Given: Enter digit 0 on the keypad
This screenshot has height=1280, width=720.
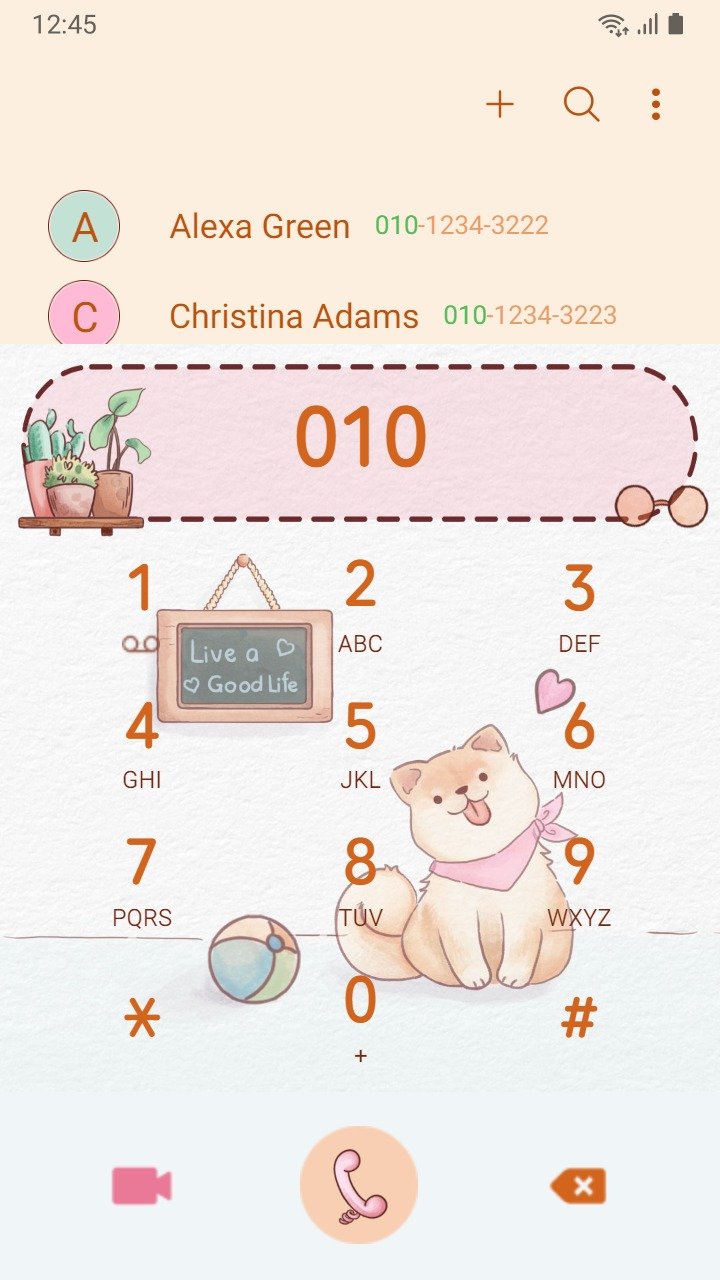Looking at the screenshot, I should pyautogui.click(x=360, y=1019).
